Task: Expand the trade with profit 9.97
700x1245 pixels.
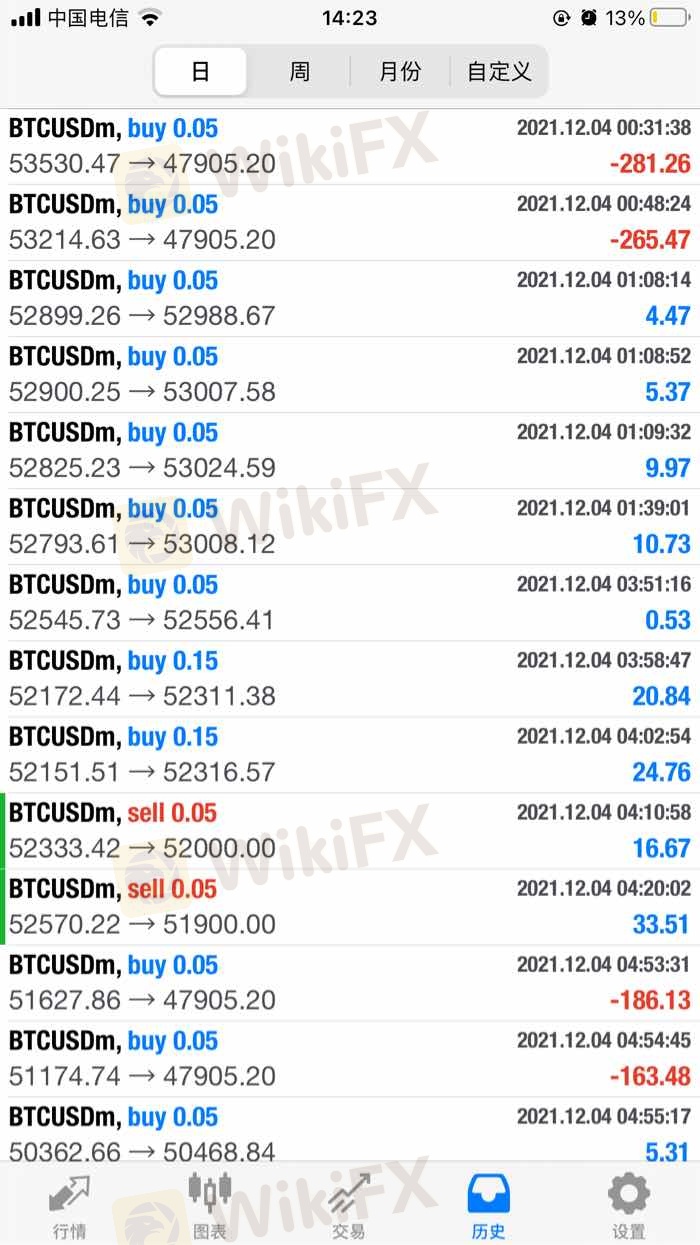Action: (x=350, y=450)
